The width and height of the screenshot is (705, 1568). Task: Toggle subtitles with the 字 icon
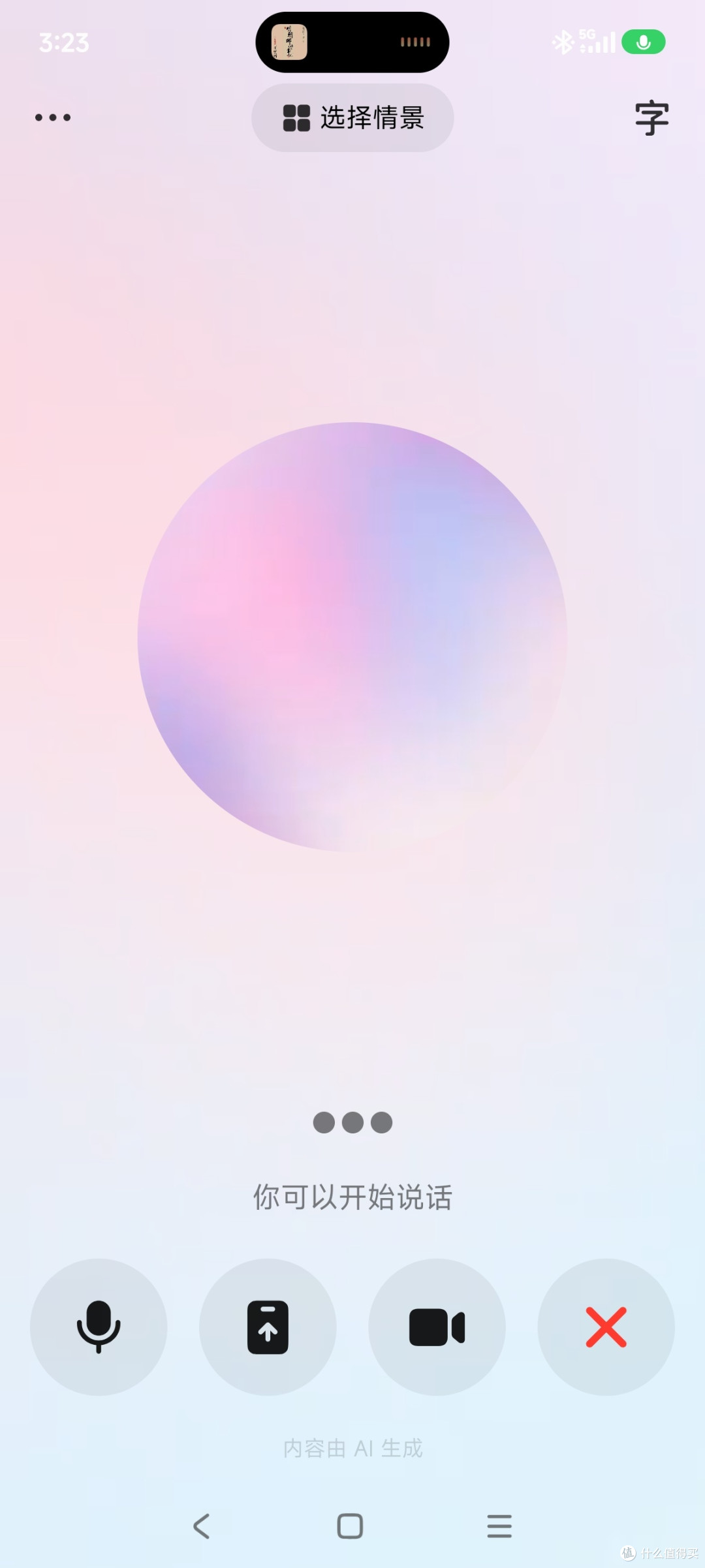[x=652, y=118]
